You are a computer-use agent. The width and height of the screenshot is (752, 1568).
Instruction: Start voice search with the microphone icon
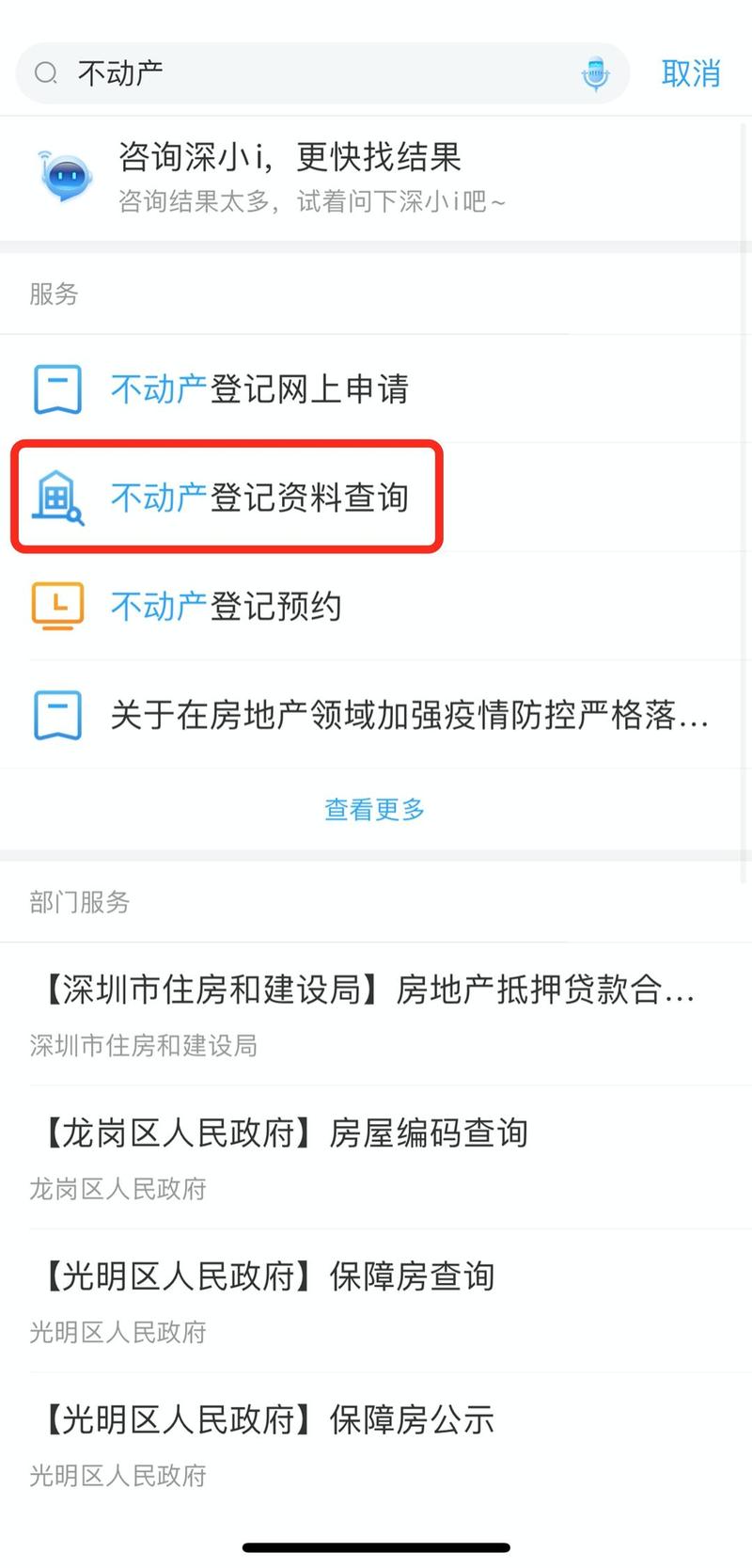click(x=595, y=73)
